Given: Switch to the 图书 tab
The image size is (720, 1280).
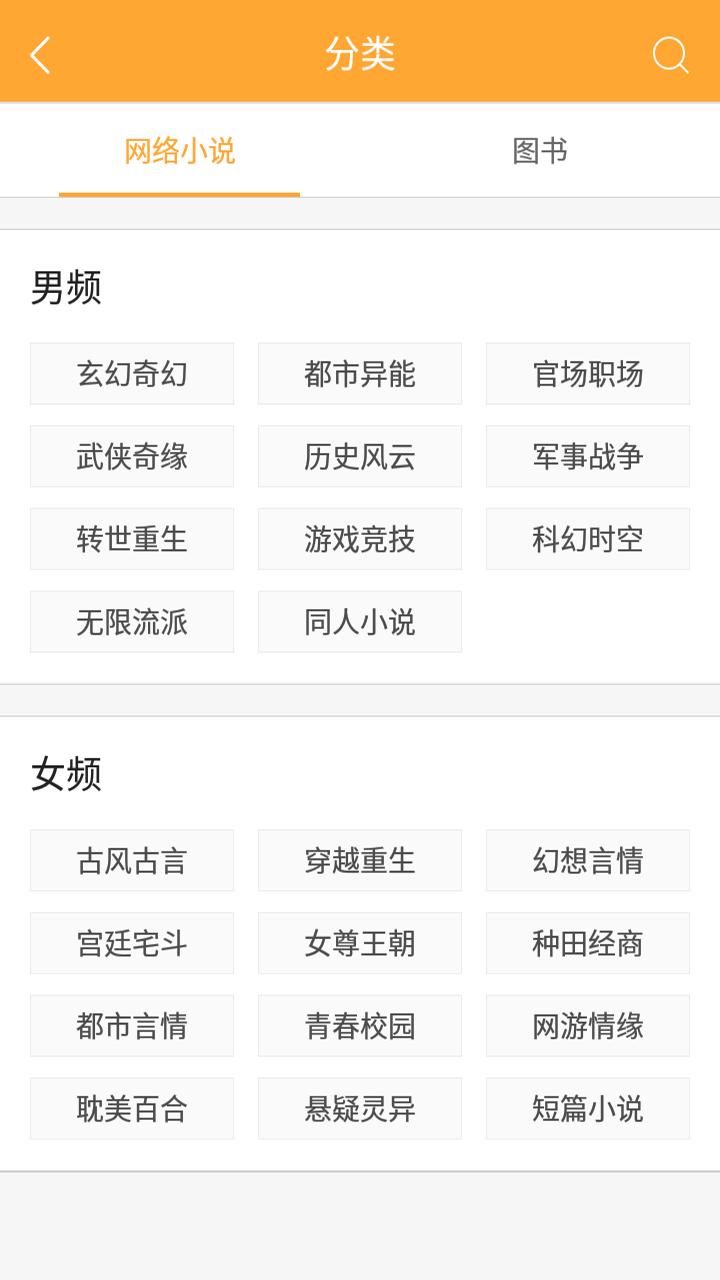Looking at the screenshot, I should click(540, 151).
